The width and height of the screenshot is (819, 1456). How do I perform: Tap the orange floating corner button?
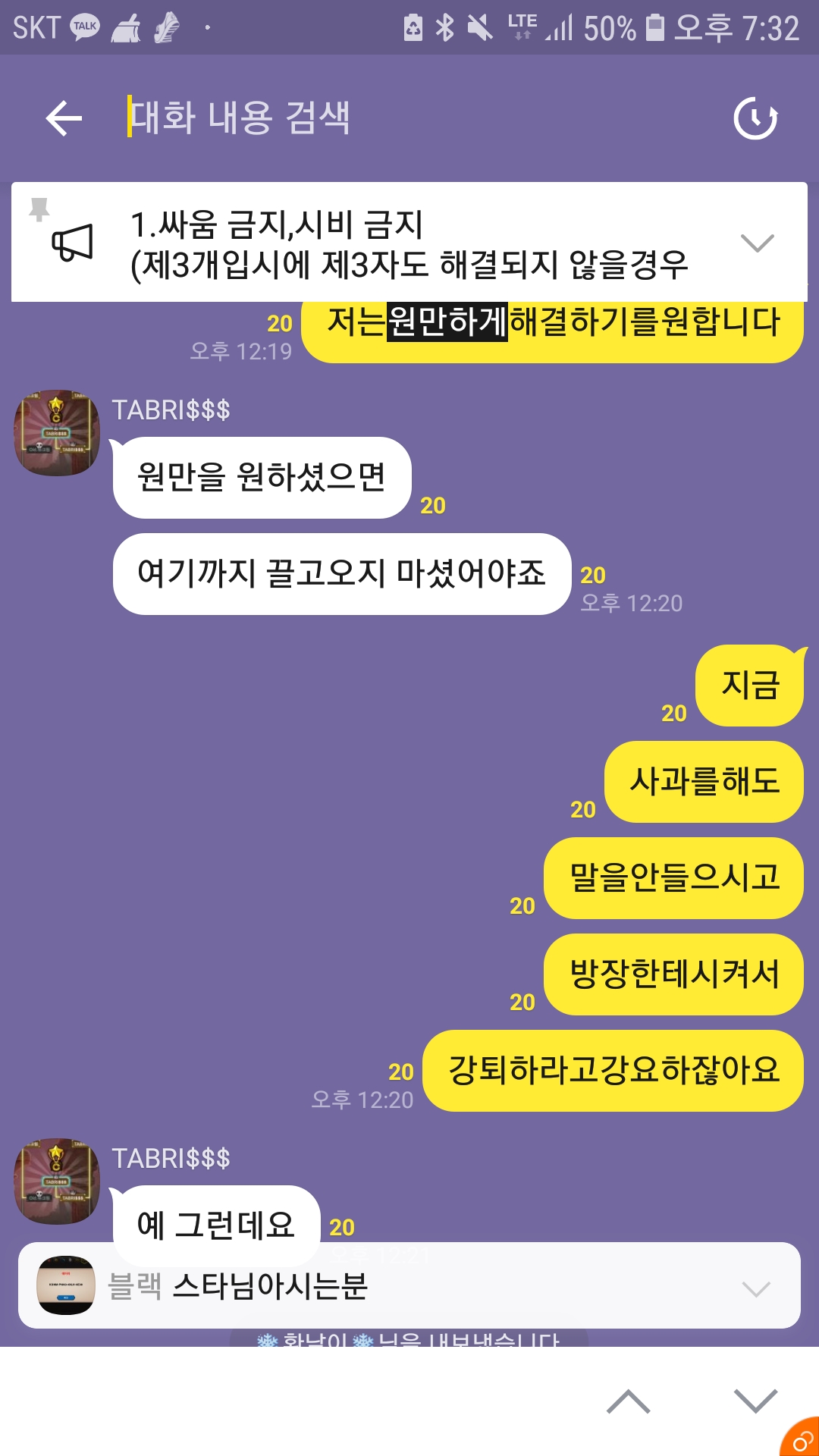click(x=802, y=1439)
